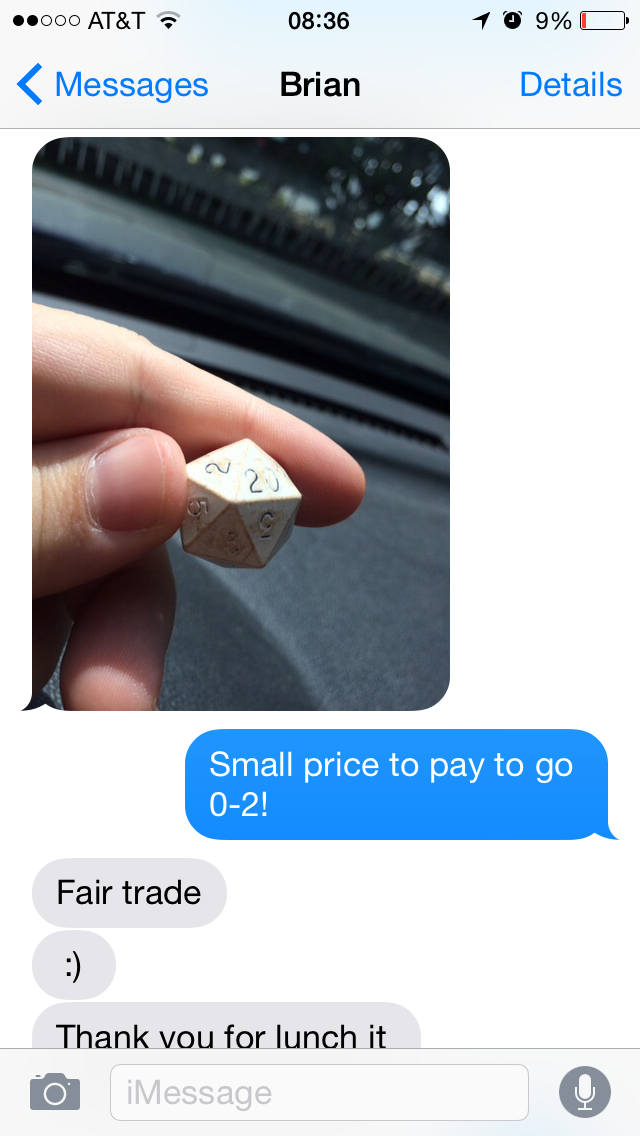The height and width of the screenshot is (1136, 640).
Task: Tap the camera icon to attach a photo
Action: tap(54, 1092)
